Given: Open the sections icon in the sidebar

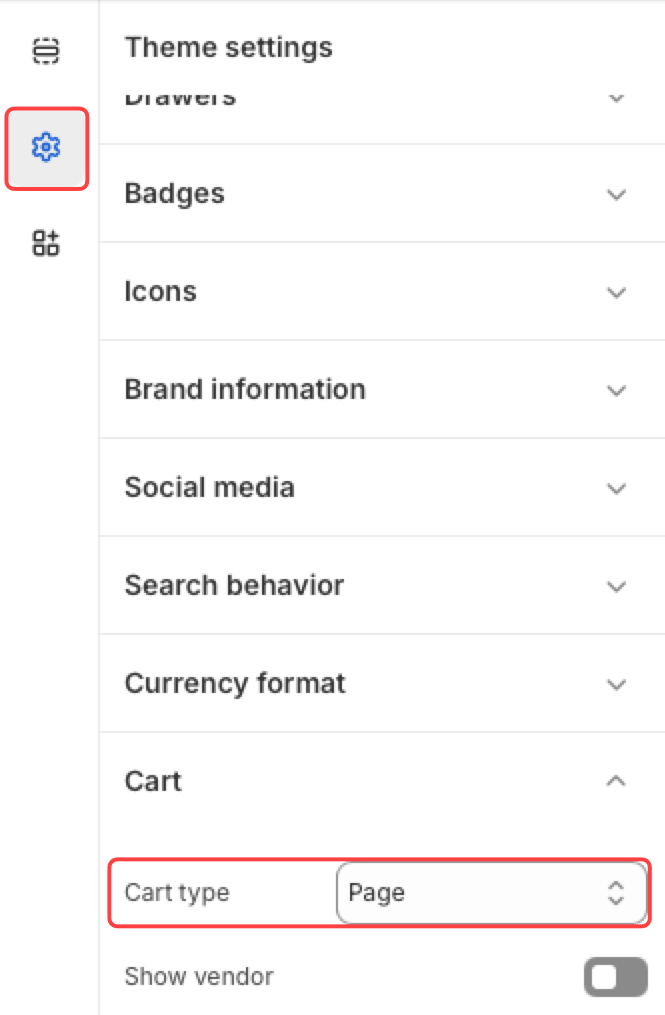Looking at the screenshot, I should click(x=46, y=51).
